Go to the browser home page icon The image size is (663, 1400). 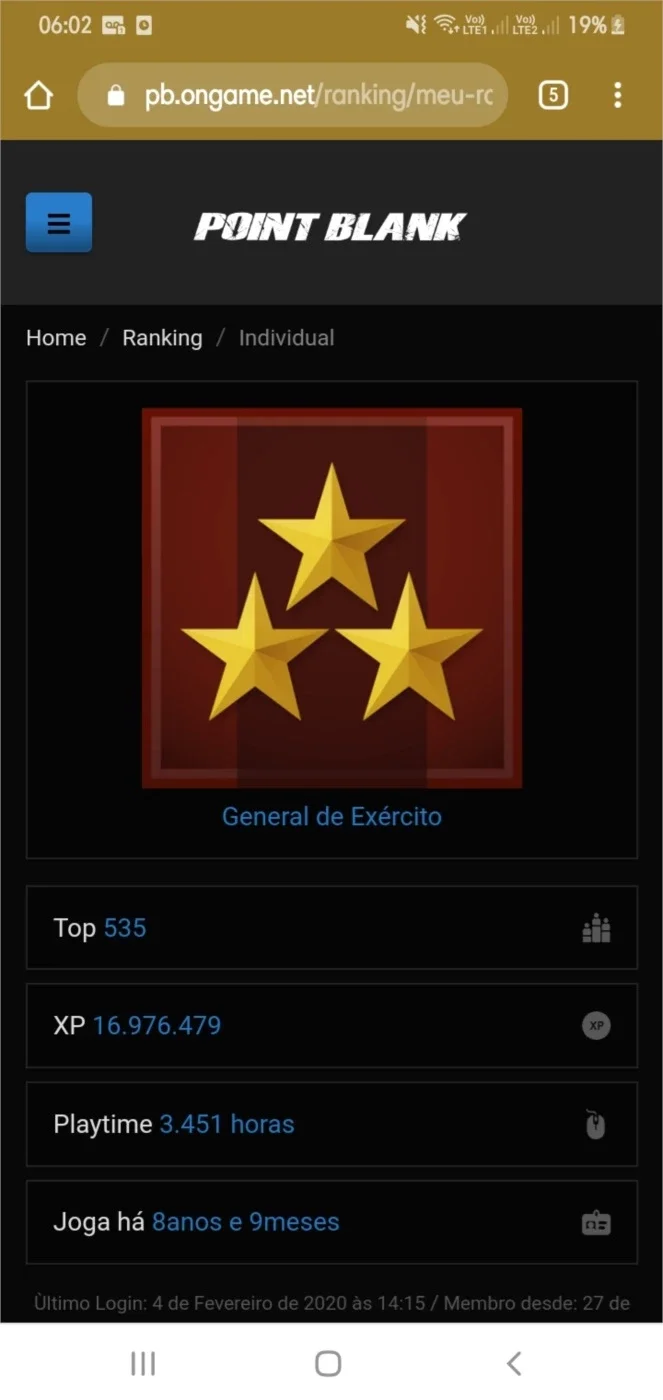click(x=38, y=96)
